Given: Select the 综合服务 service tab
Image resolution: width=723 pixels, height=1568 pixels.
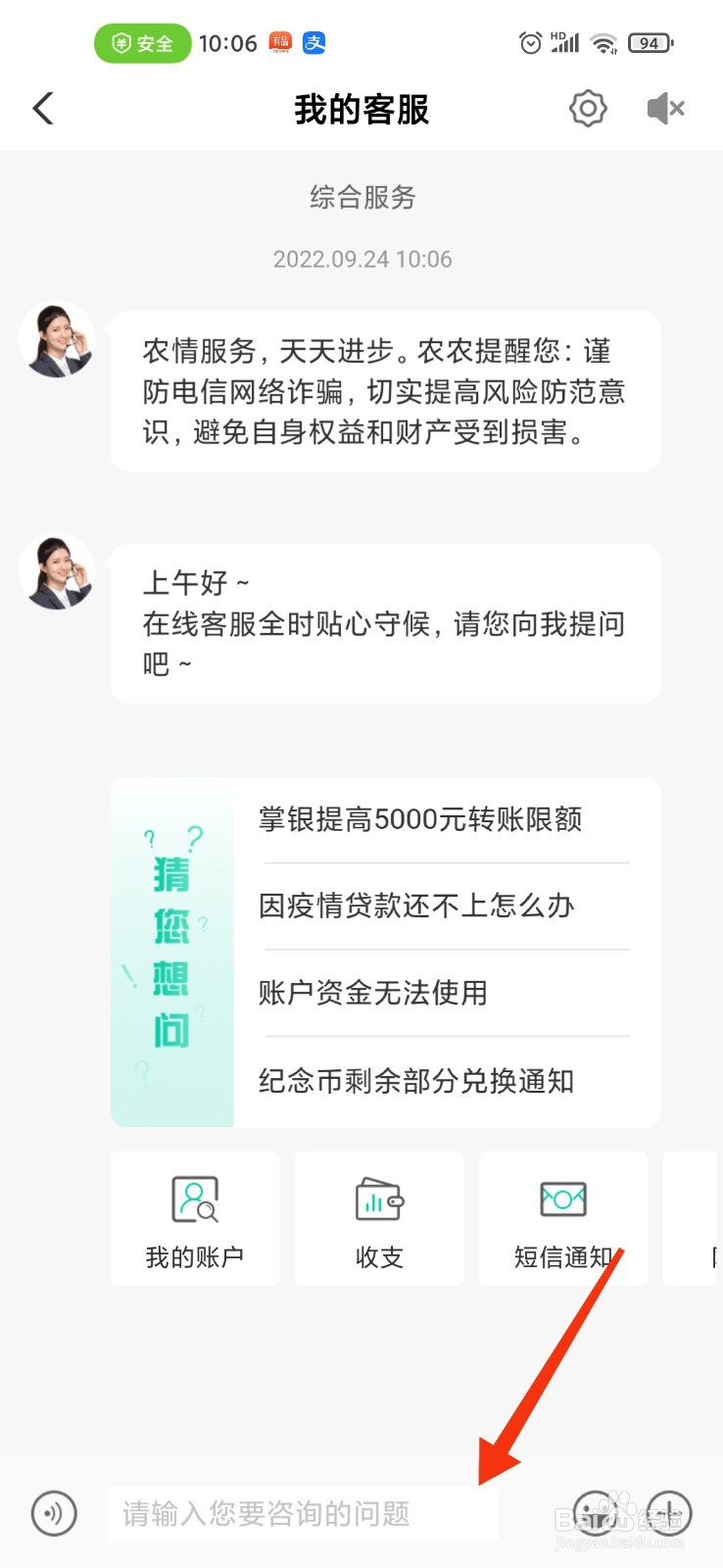Looking at the screenshot, I should [x=361, y=197].
